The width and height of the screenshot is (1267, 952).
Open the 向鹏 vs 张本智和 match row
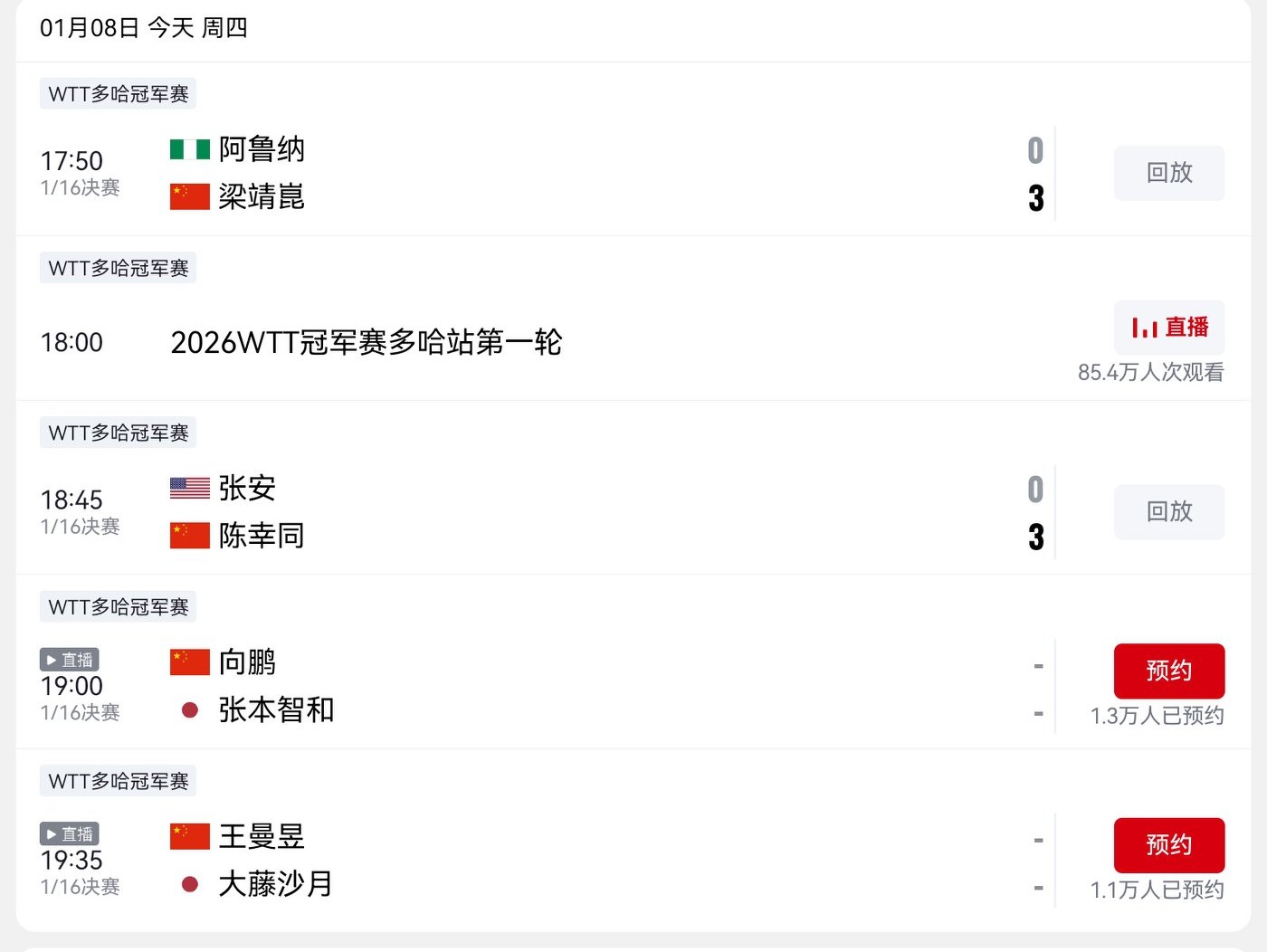[543, 686]
